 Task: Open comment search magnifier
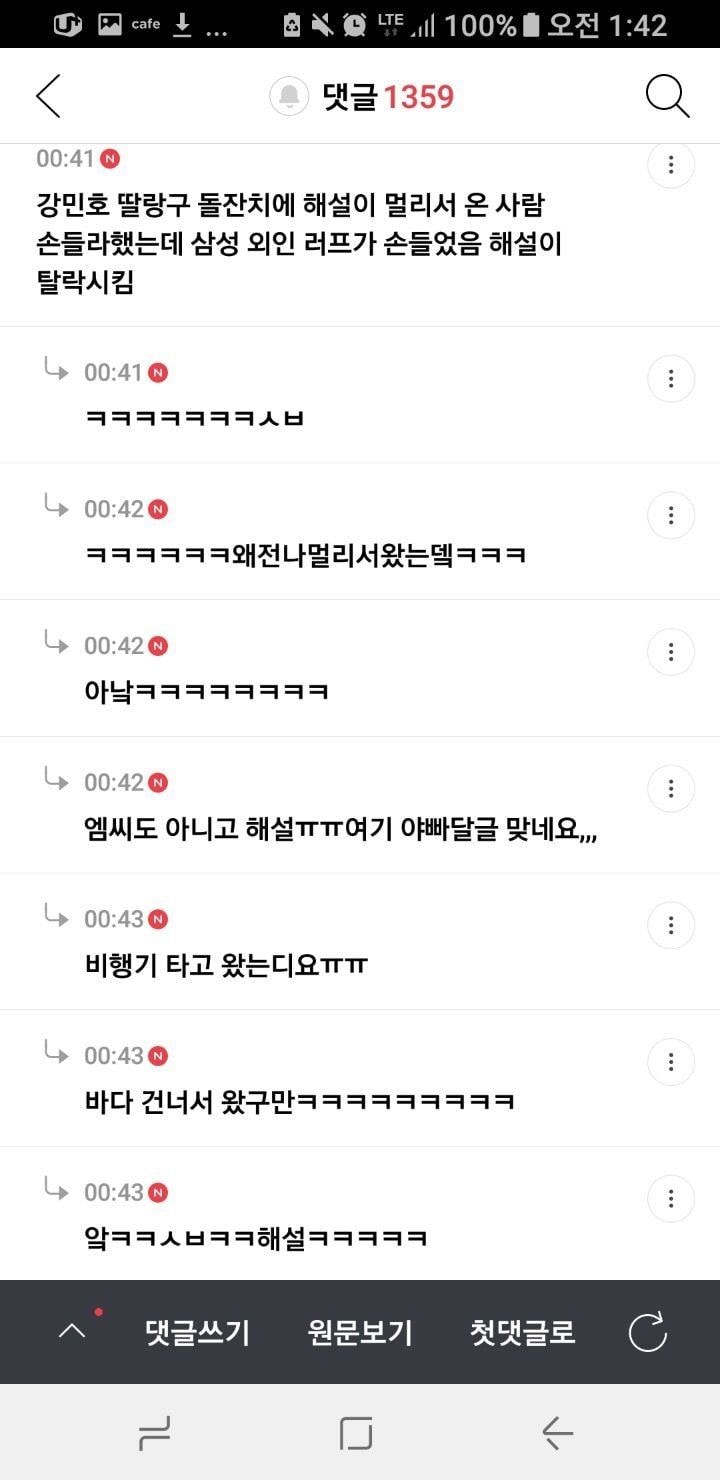coord(667,97)
